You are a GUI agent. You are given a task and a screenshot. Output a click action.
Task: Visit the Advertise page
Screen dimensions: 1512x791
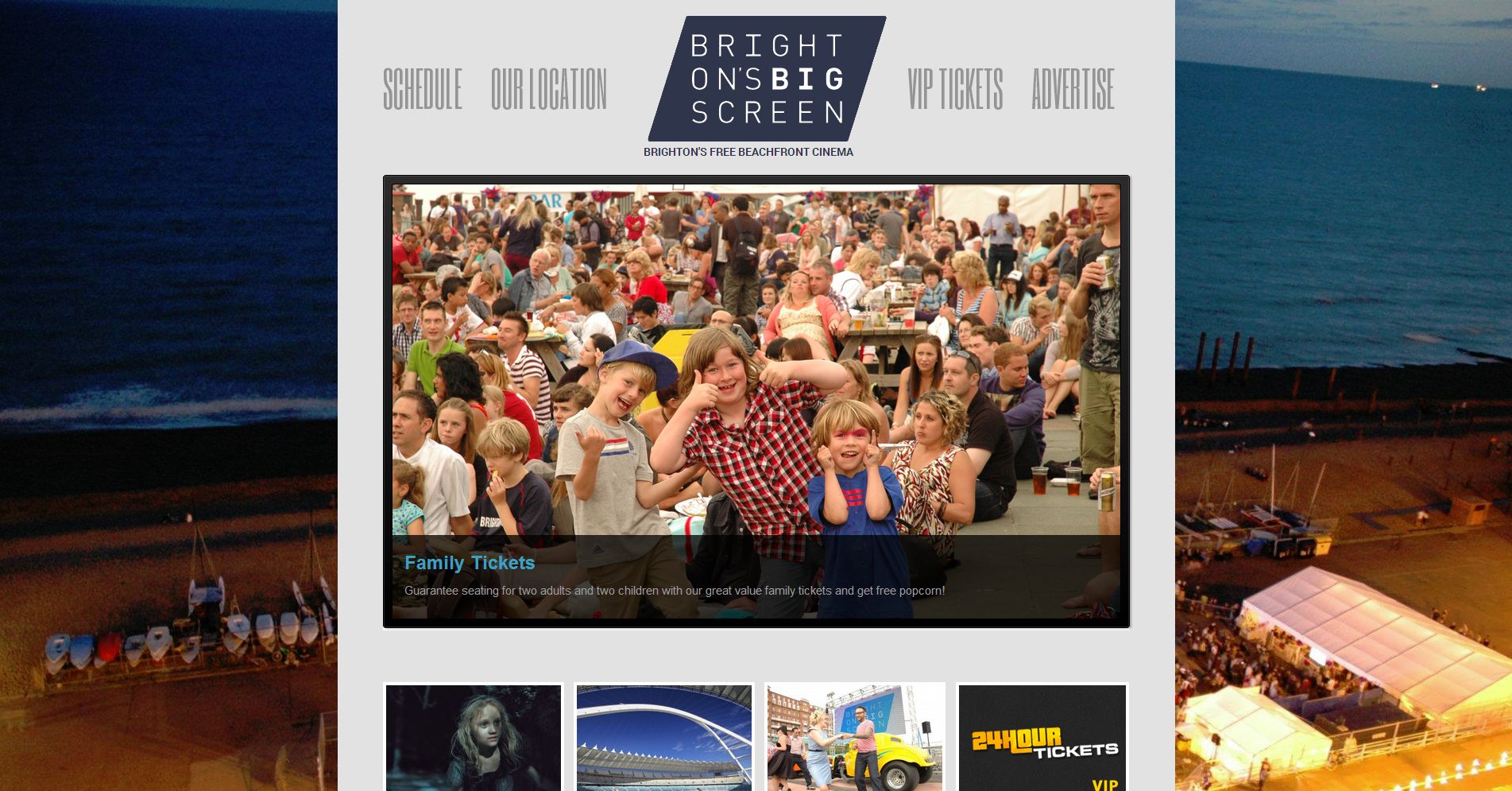1073,88
